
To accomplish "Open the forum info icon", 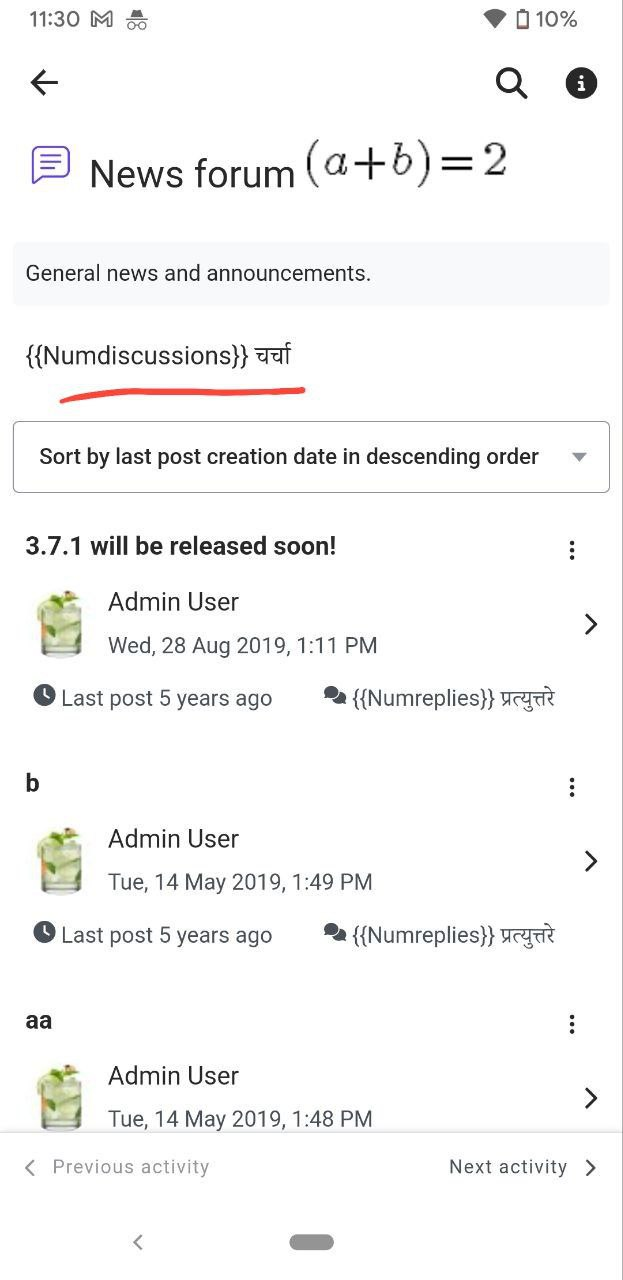I will point(582,83).
